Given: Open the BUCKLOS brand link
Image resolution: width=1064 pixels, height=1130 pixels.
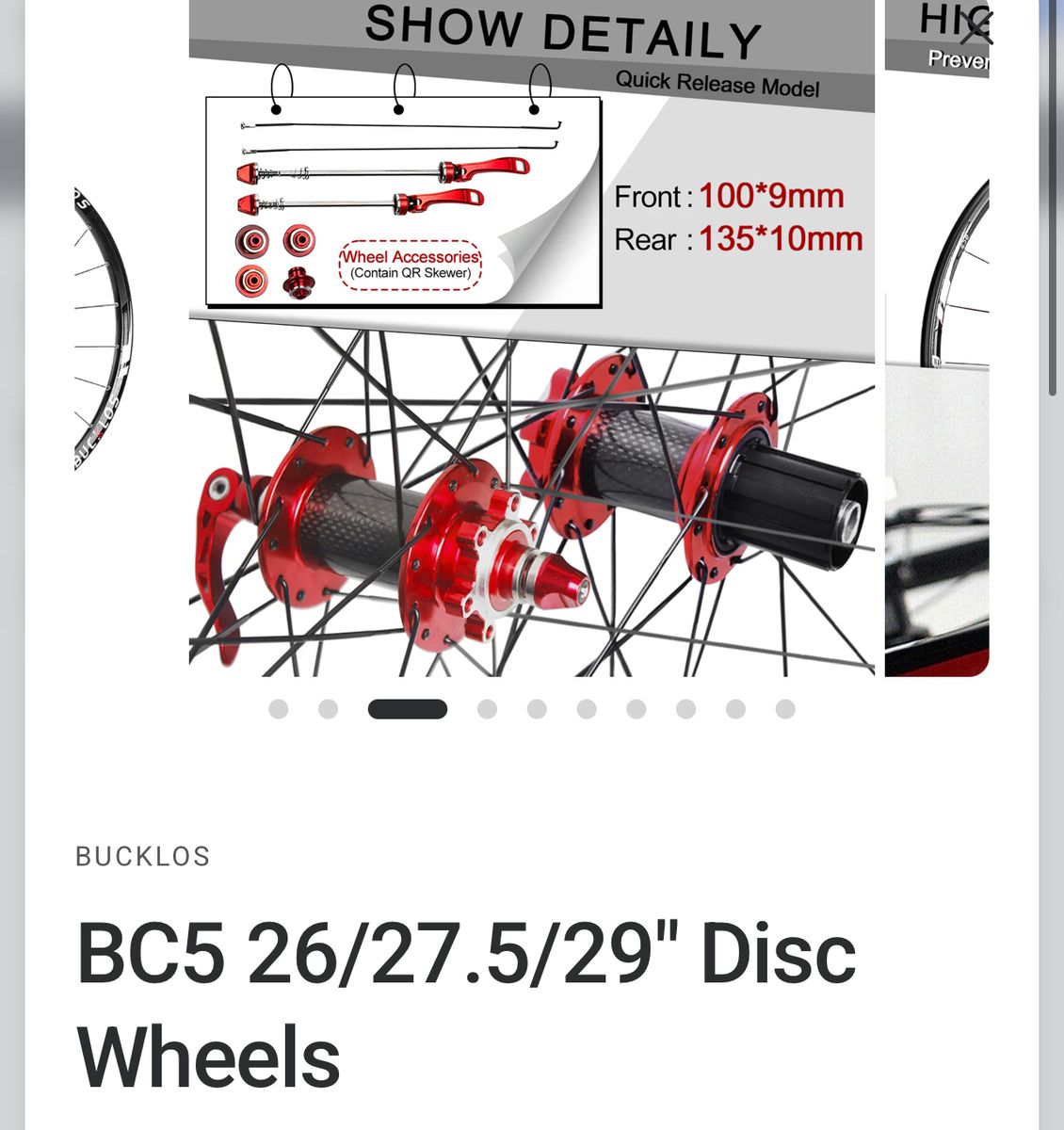Looking at the screenshot, I should (143, 856).
